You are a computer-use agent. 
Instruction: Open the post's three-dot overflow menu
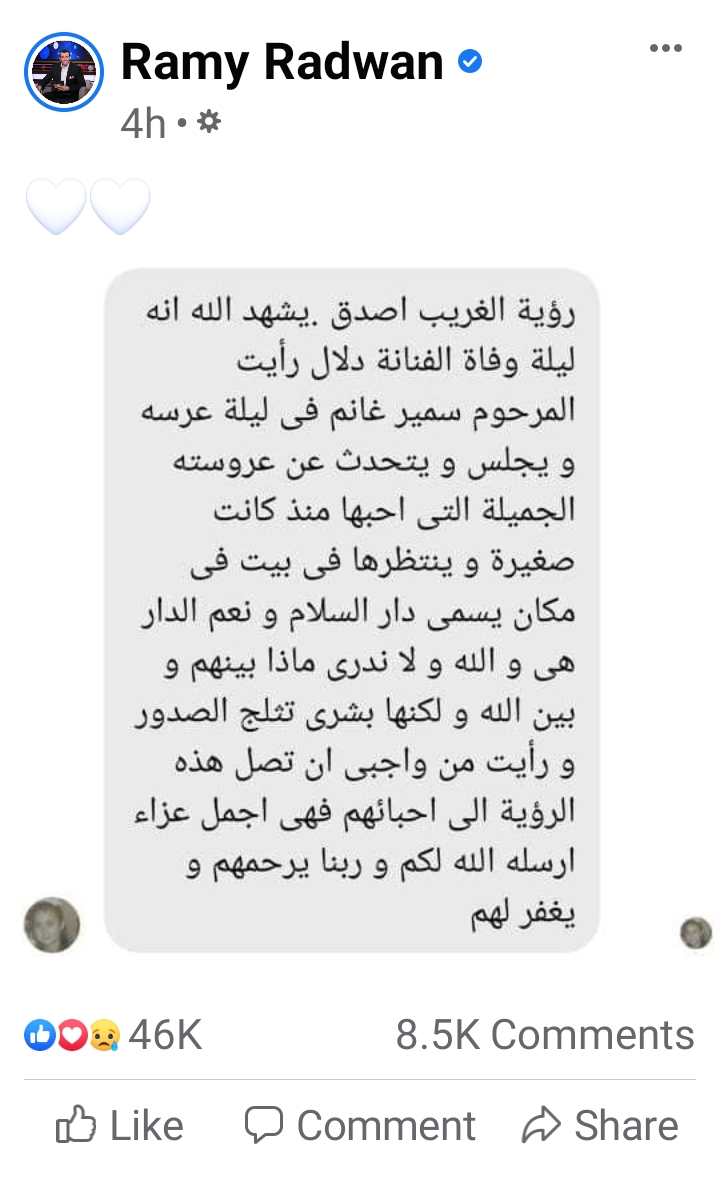tap(665, 49)
